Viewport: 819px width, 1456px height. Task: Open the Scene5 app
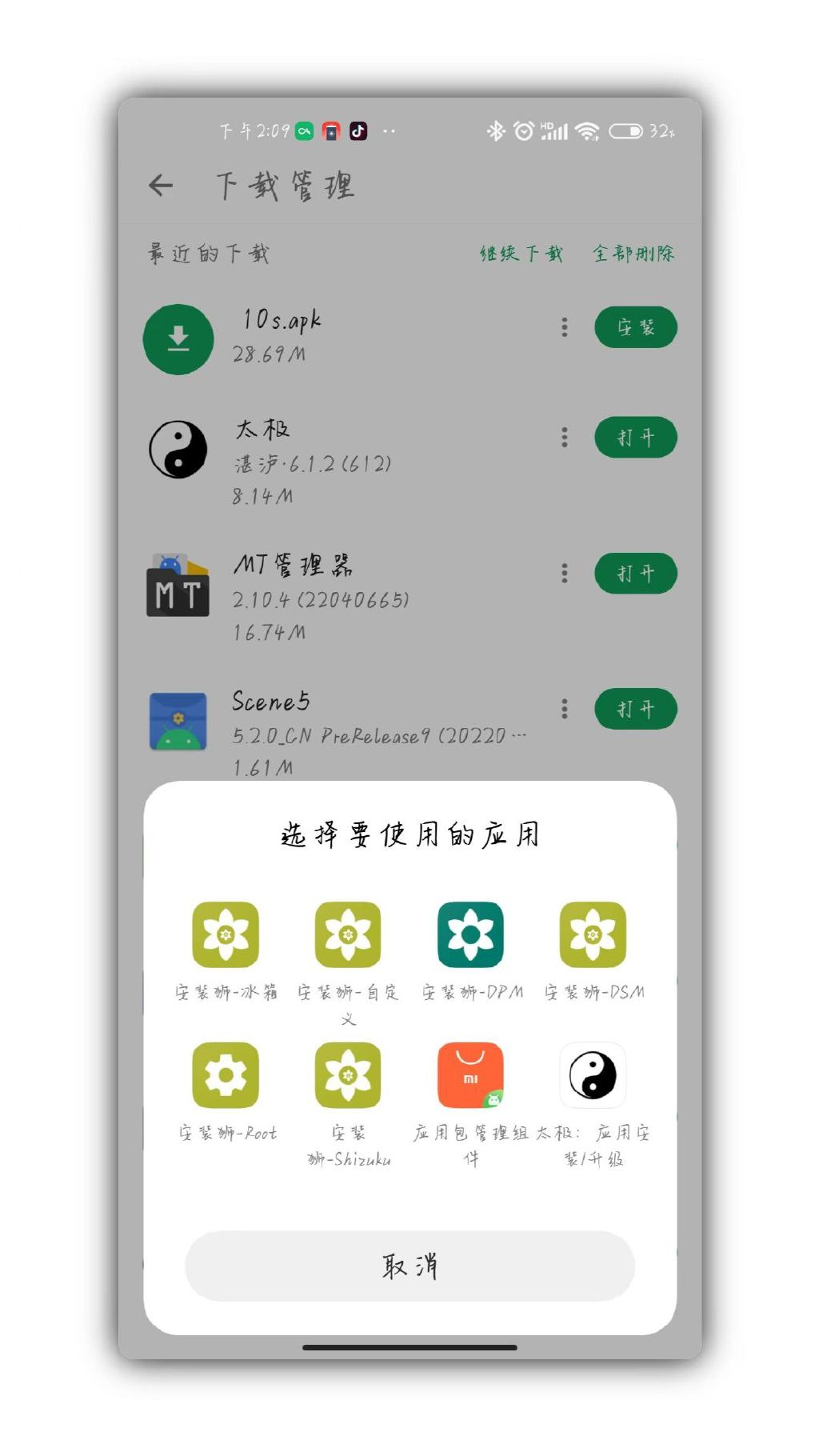(636, 709)
